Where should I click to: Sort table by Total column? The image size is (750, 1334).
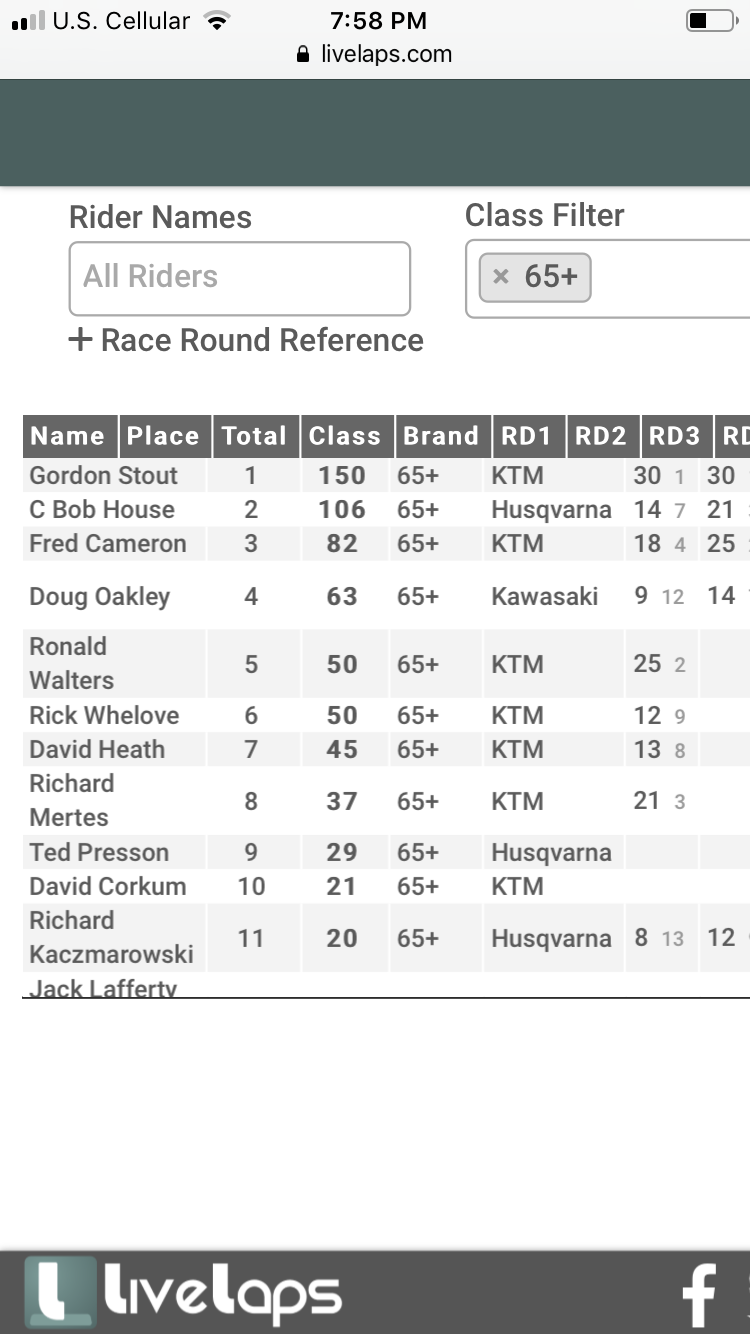coord(254,436)
